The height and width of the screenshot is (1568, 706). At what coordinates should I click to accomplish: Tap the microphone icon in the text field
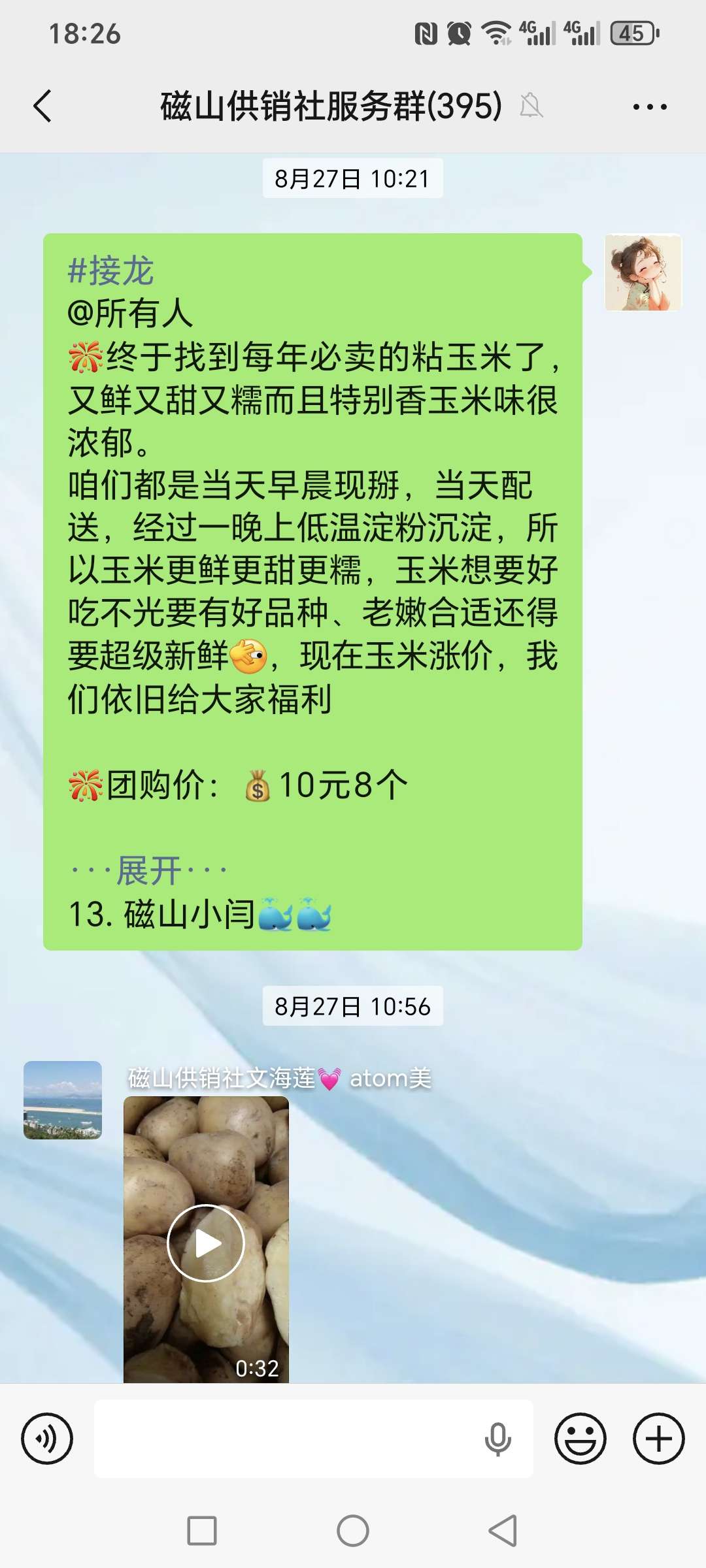(x=497, y=1438)
